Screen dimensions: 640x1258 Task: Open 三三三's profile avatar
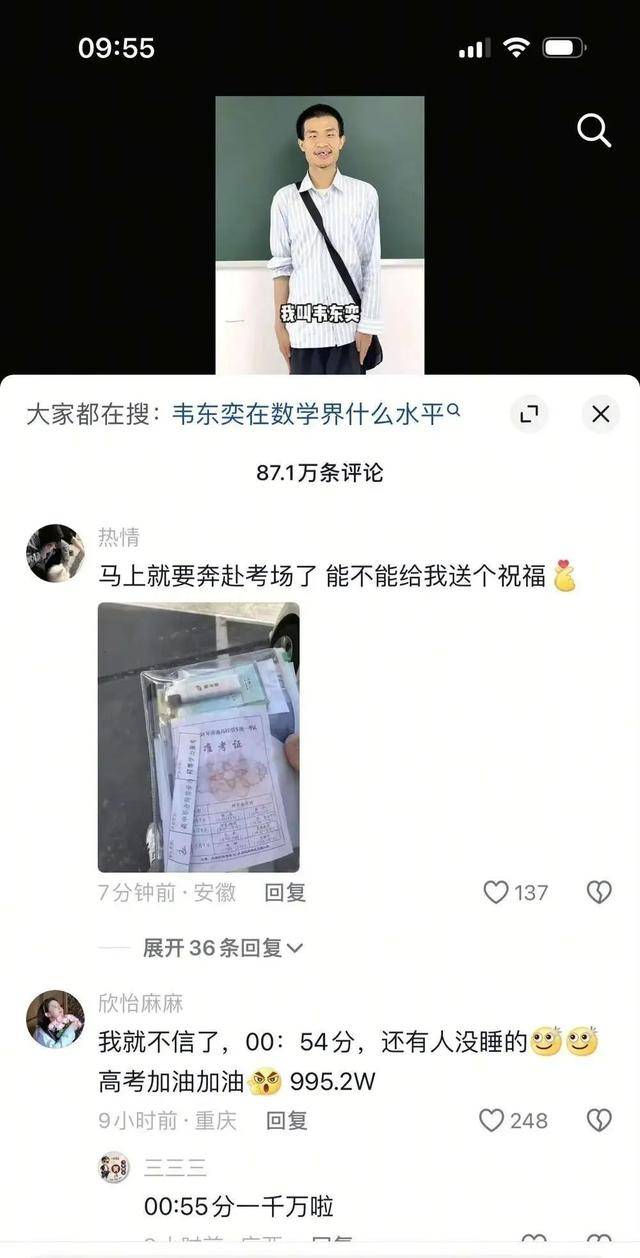114,1167
